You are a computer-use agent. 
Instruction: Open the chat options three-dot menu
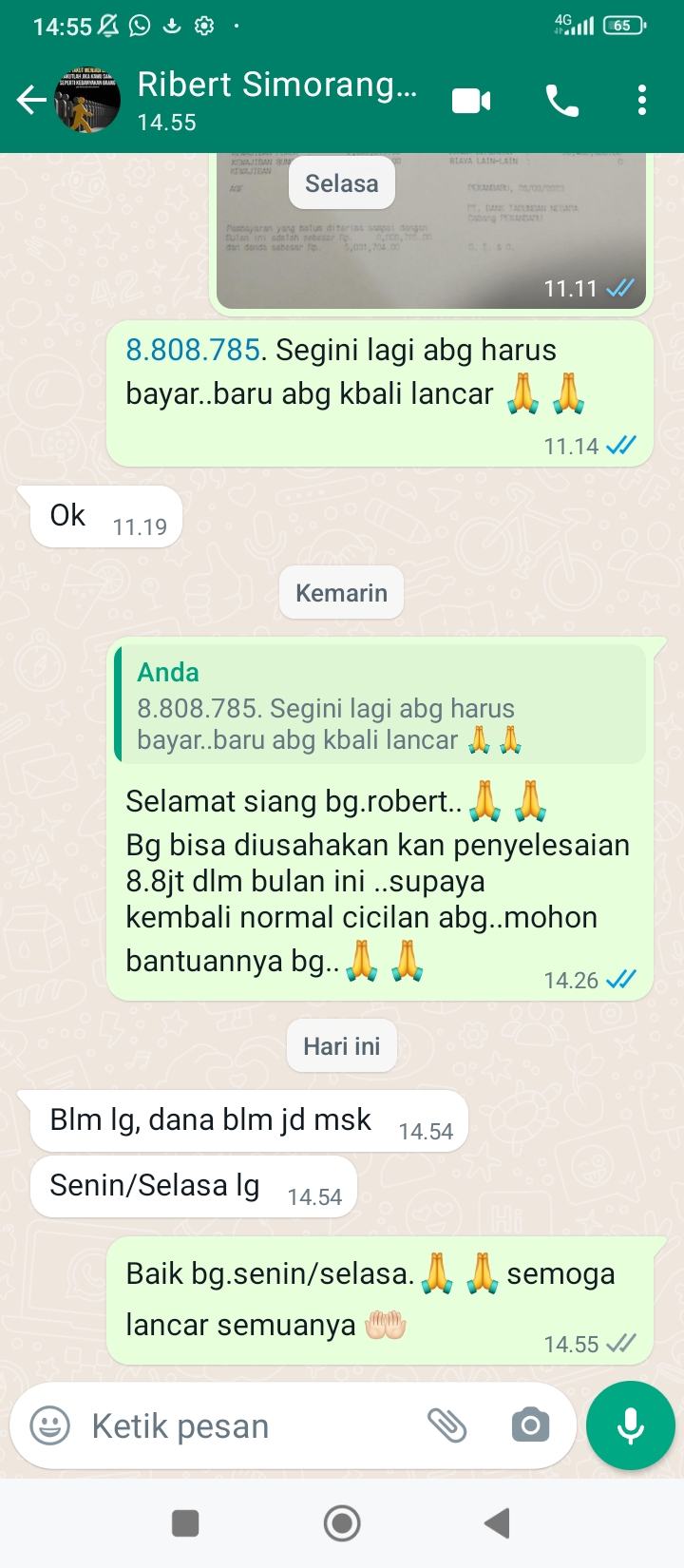click(642, 100)
